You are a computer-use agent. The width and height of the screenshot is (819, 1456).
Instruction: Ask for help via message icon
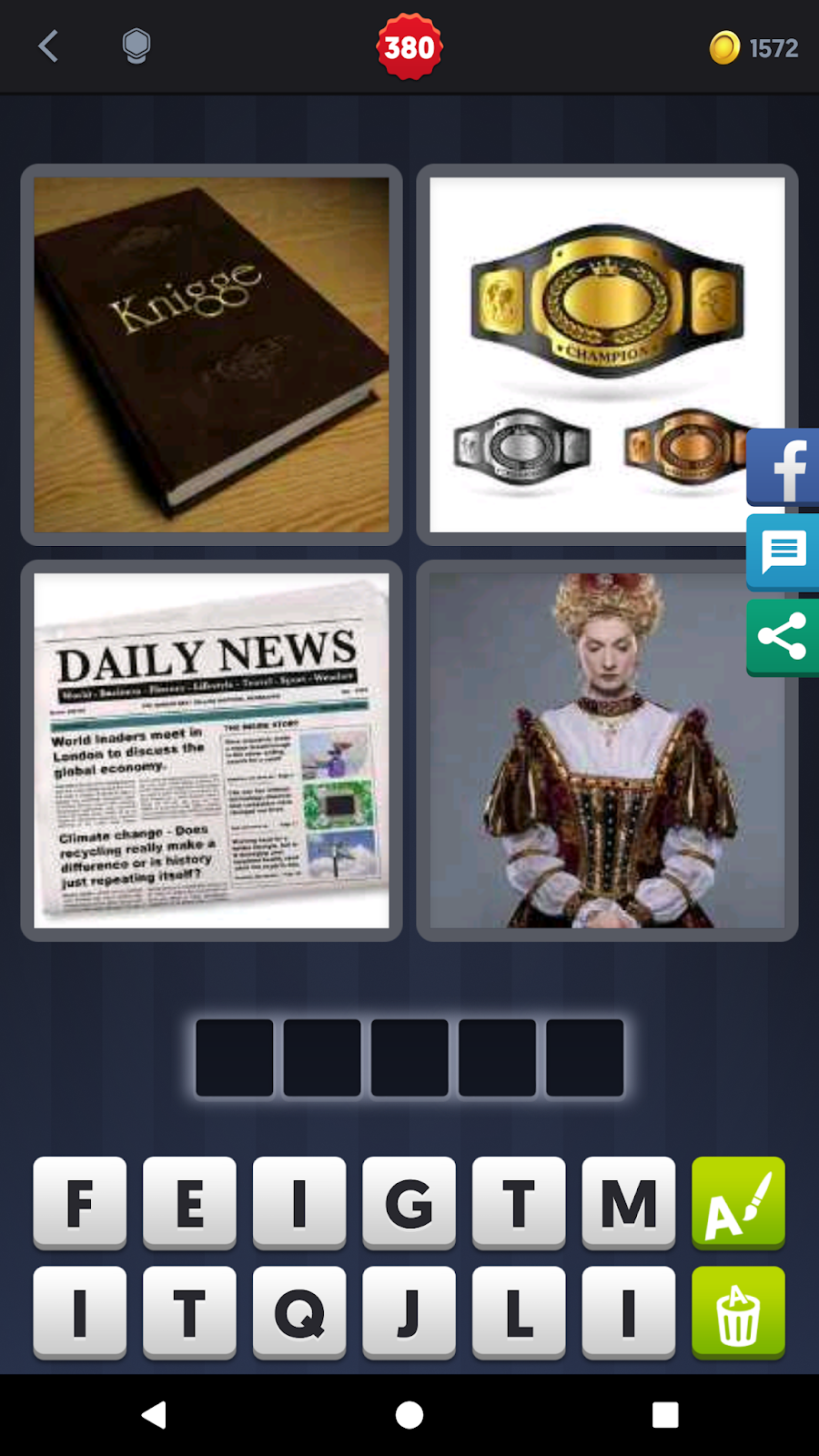click(784, 551)
